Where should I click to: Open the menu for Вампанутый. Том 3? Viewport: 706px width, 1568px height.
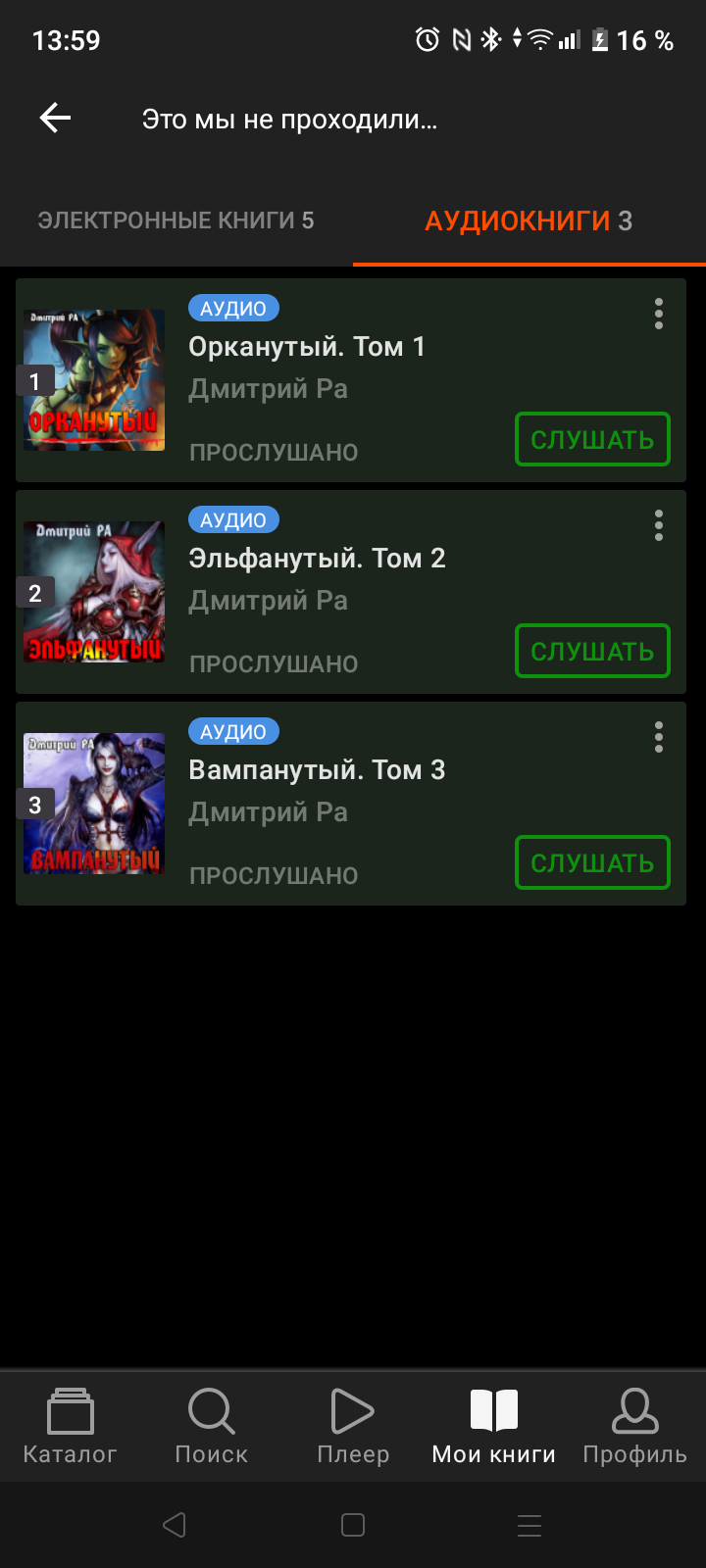coord(659,737)
